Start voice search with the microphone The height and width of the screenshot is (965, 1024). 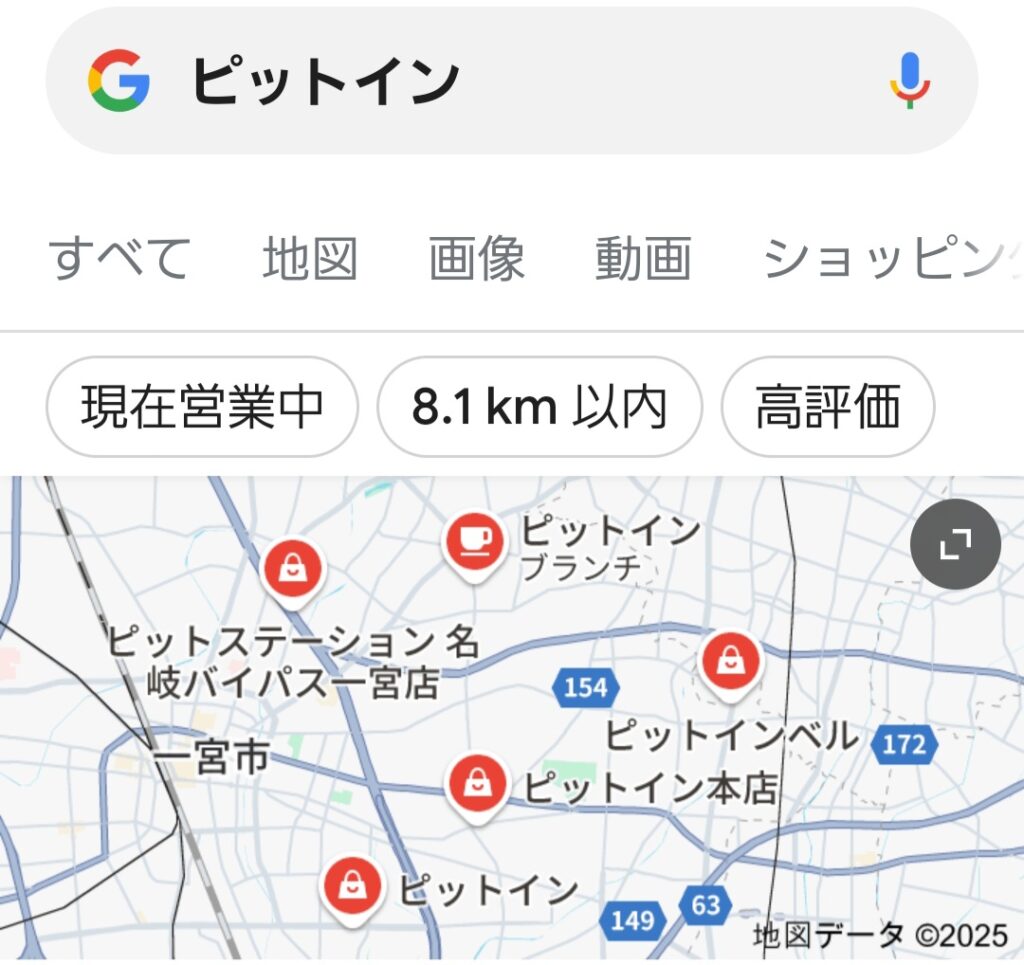[909, 81]
